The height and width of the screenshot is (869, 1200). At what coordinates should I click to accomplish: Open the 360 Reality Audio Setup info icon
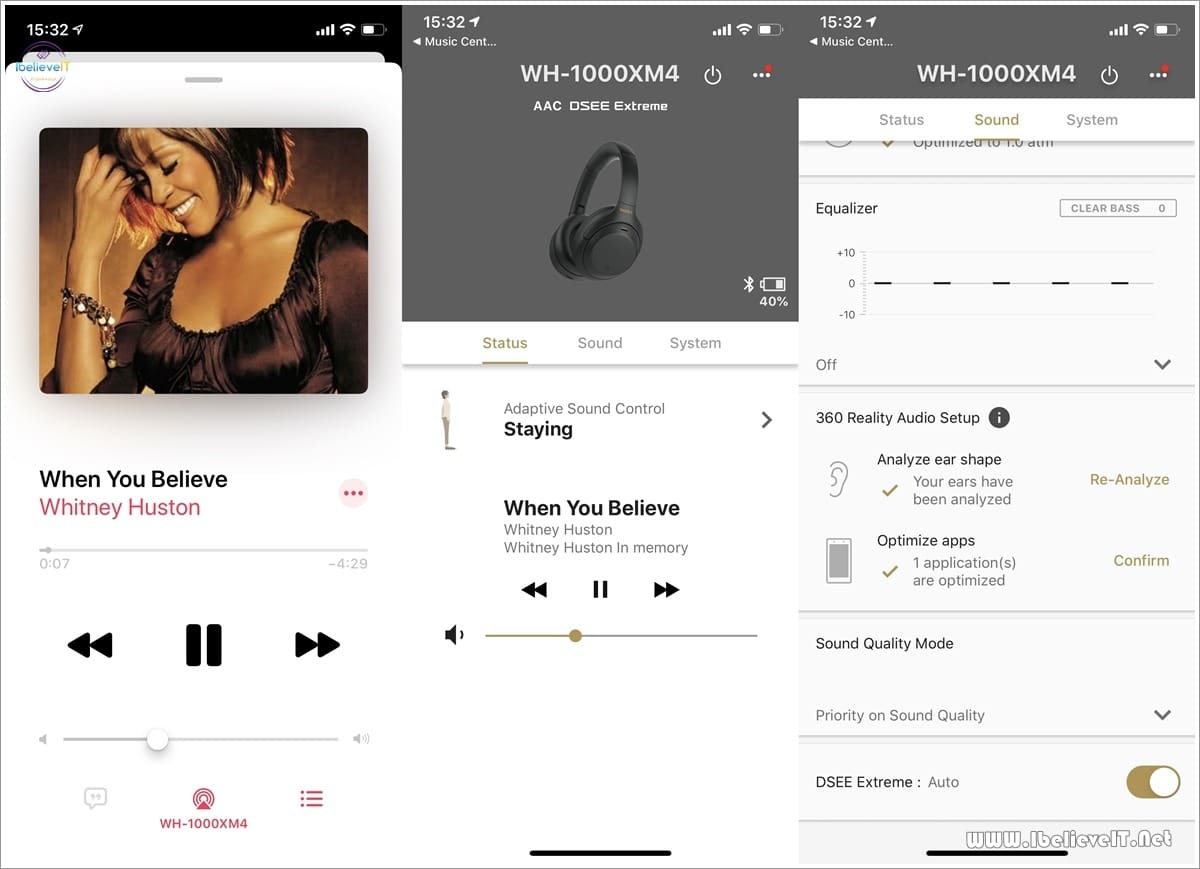(998, 418)
